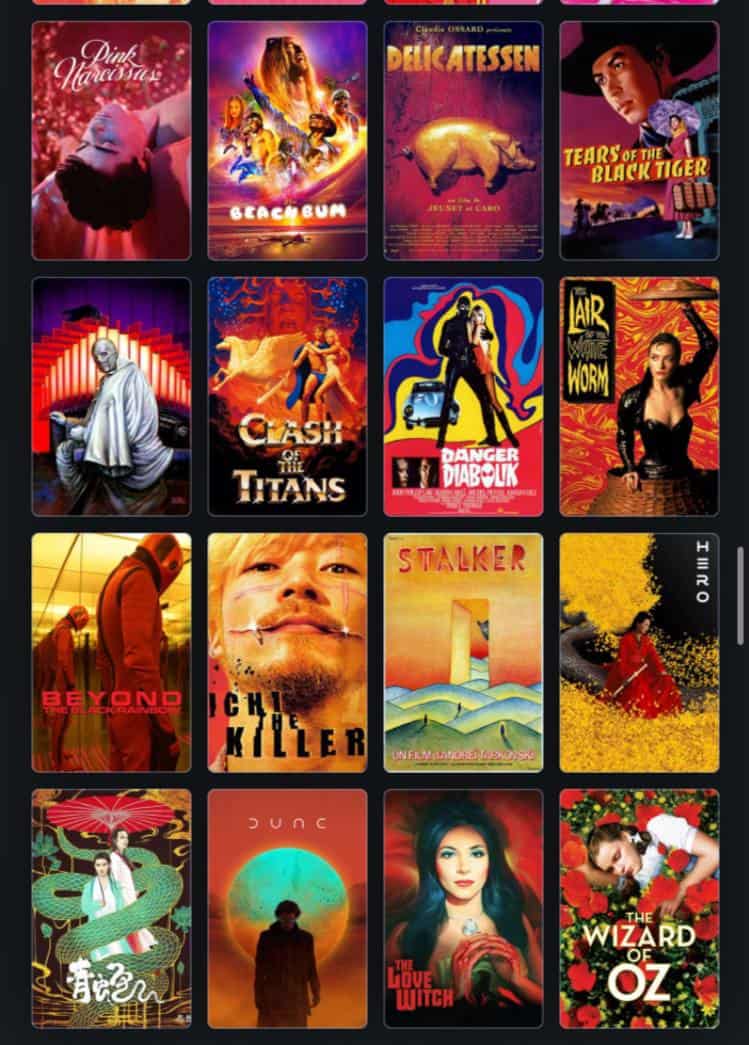Select the Dune poster
749x1045 pixels.
pyautogui.click(x=287, y=909)
